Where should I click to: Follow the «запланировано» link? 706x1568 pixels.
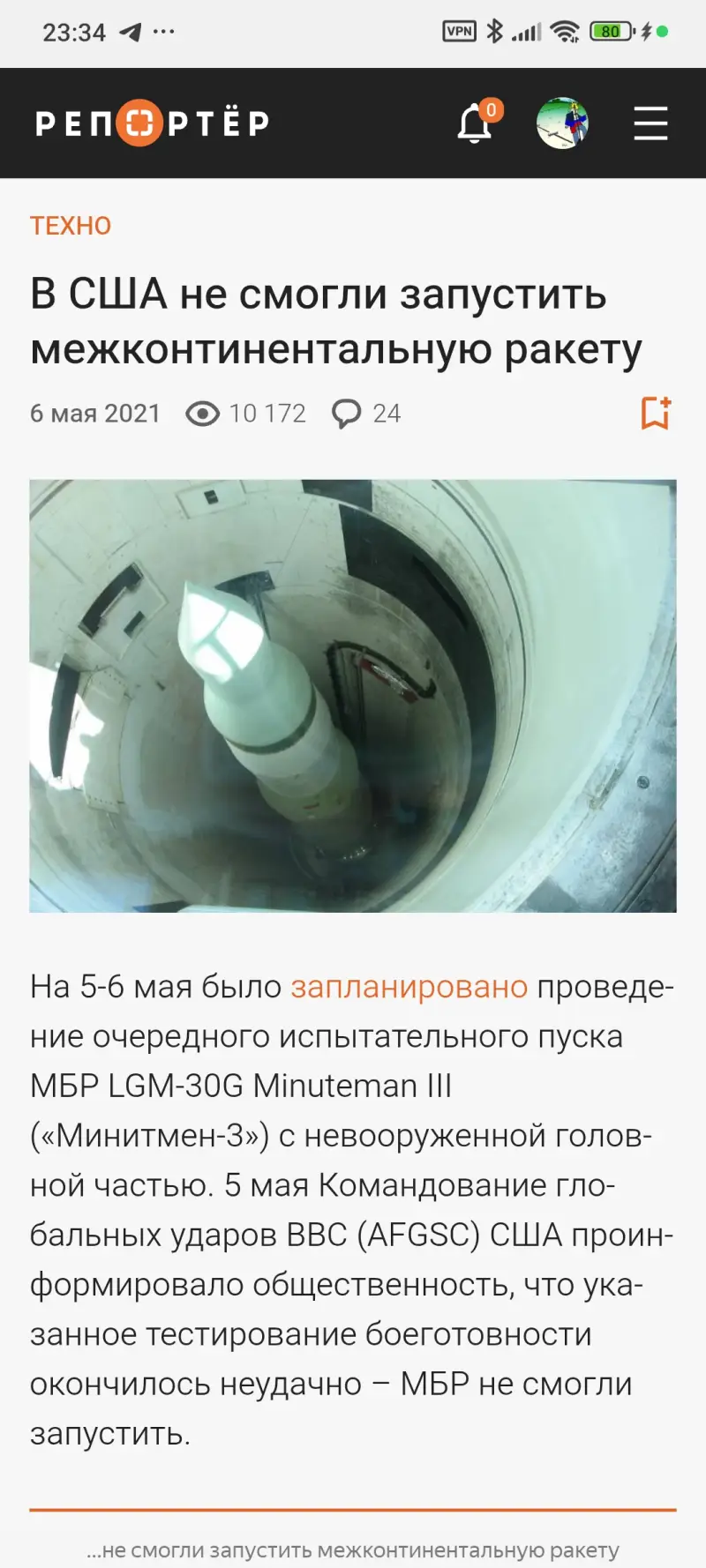pyautogui.click(x=409, y=986)
